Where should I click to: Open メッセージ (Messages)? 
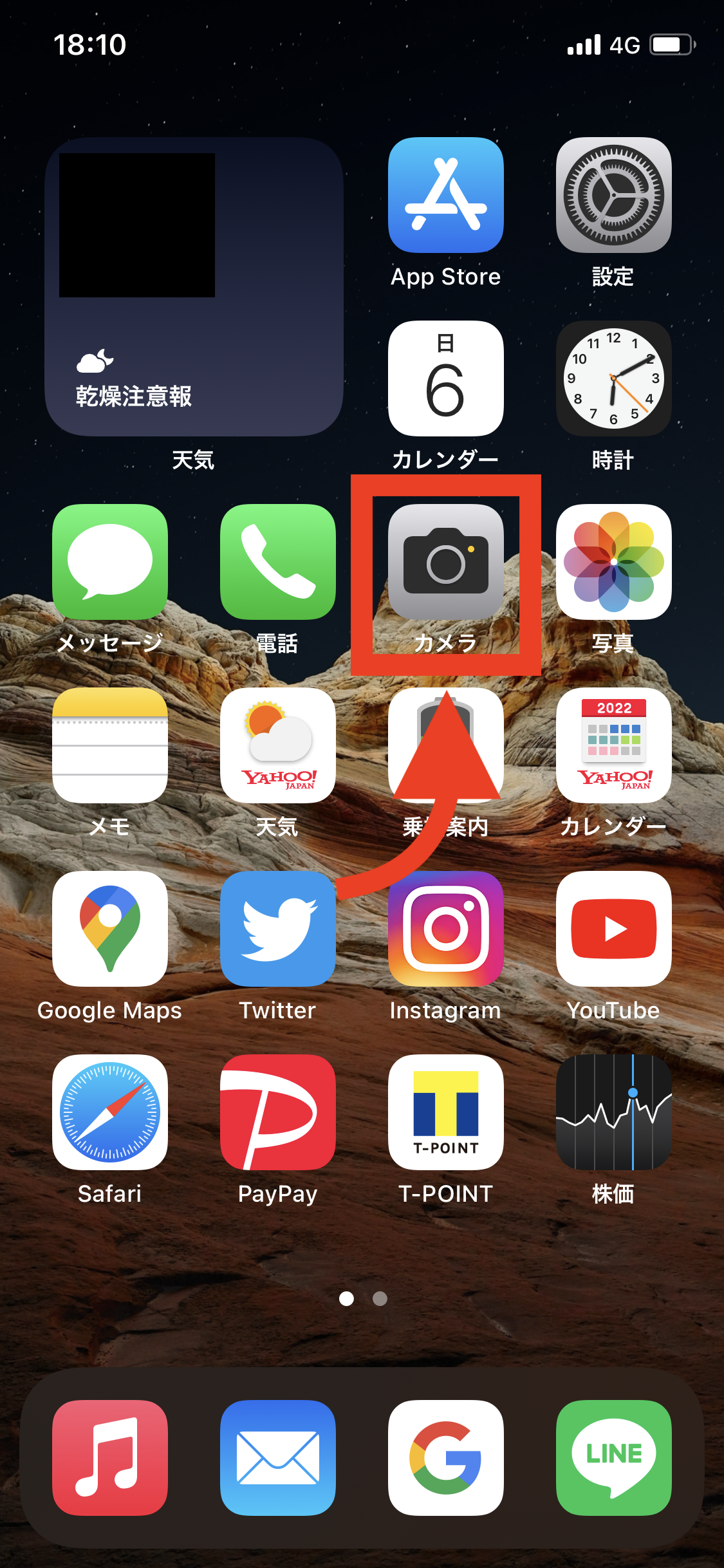click(110, 562)
